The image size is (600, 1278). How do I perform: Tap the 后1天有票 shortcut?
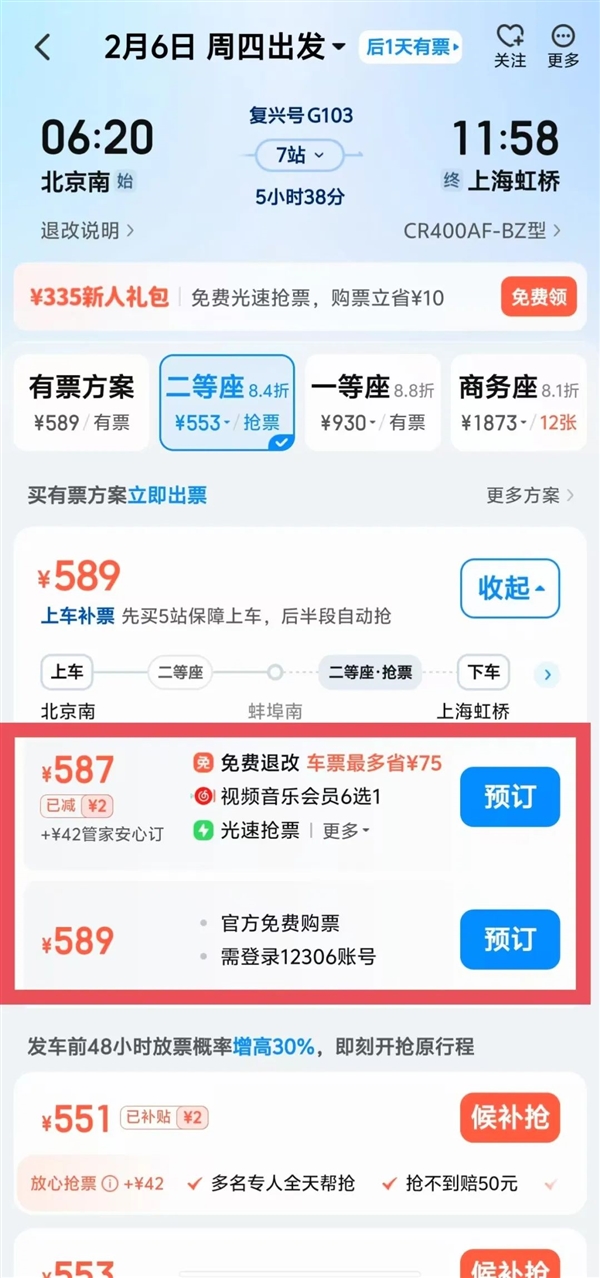(x=410, y=47)
